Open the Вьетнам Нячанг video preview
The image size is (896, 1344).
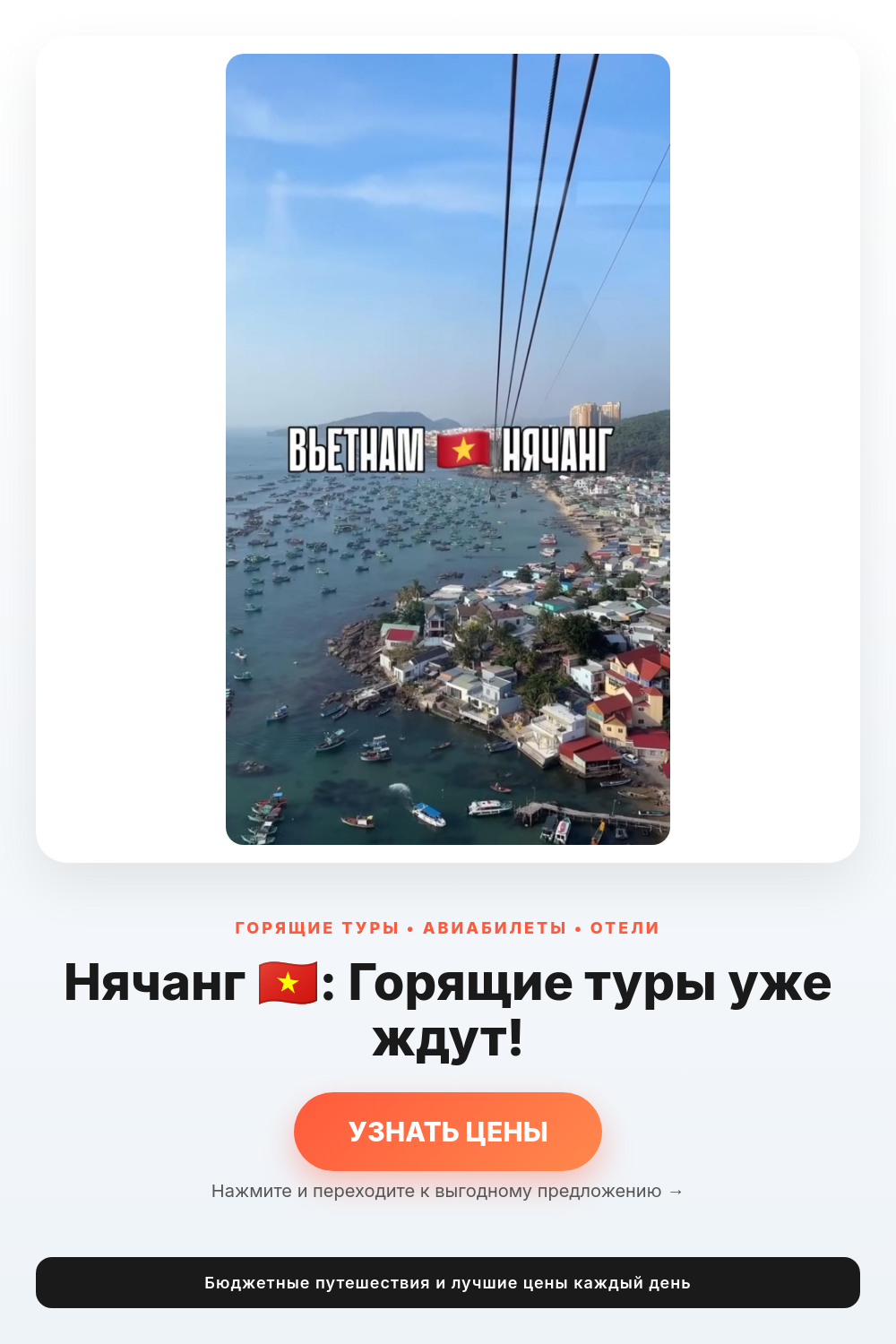(x=448, y=449)
